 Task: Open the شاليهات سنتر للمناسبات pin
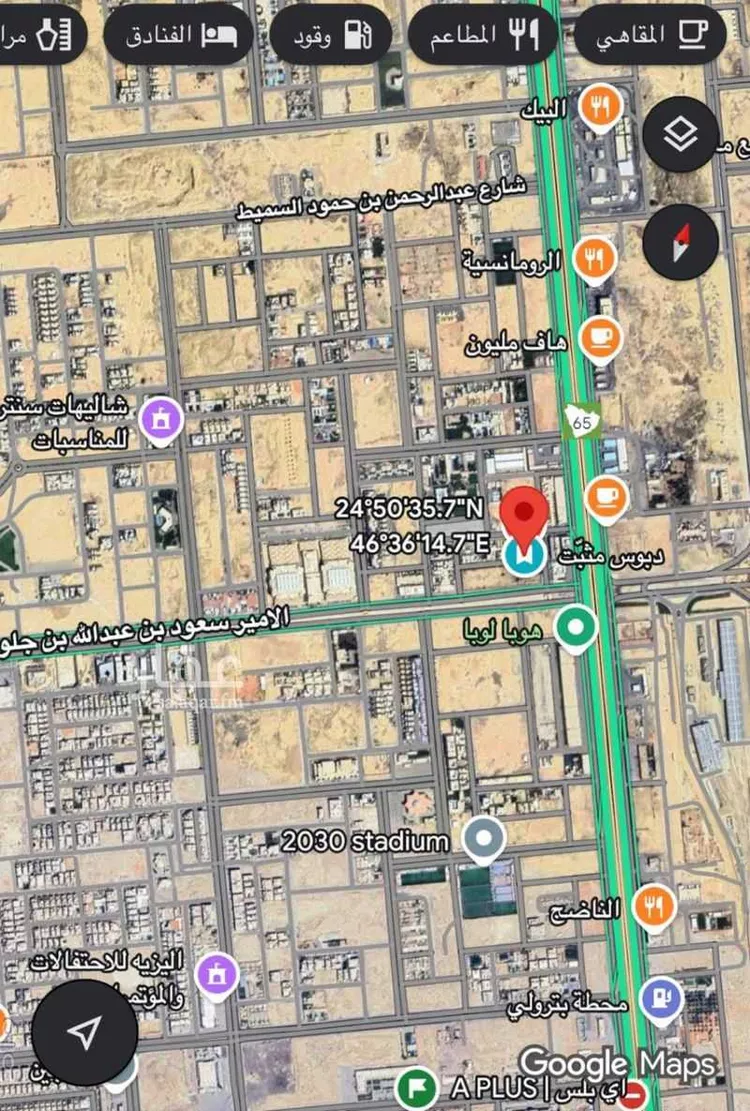(x=159, y=419)
